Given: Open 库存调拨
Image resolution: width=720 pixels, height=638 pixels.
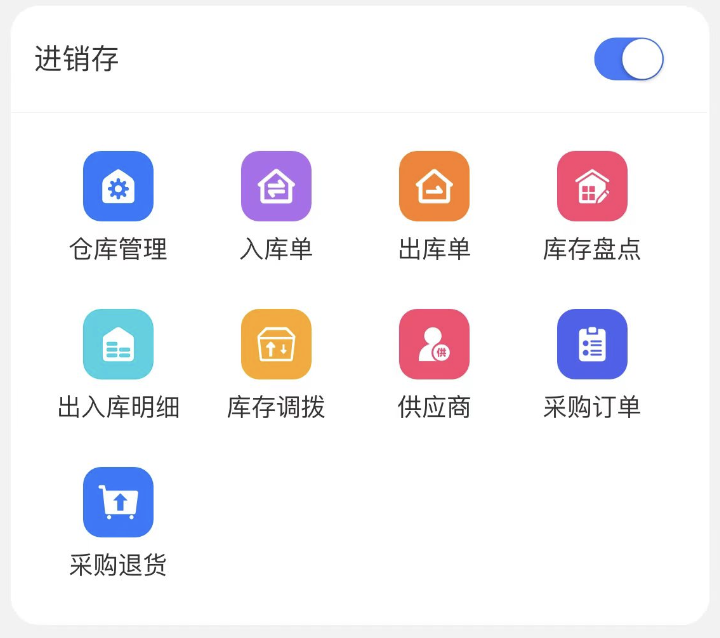Looking at the screenshot, I should pyautogui.click(x=276, y=344).
